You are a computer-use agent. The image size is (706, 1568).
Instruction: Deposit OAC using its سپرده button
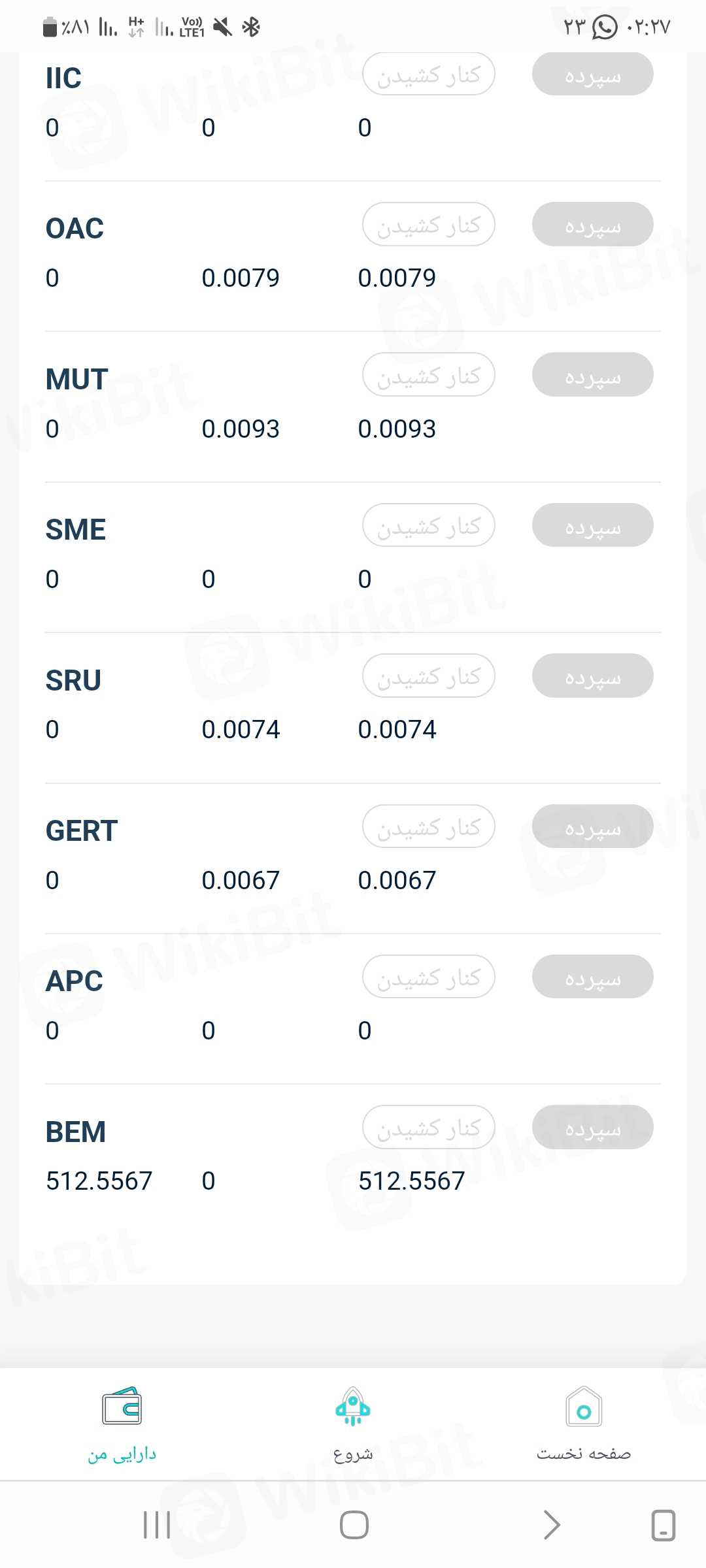[592, 225]
